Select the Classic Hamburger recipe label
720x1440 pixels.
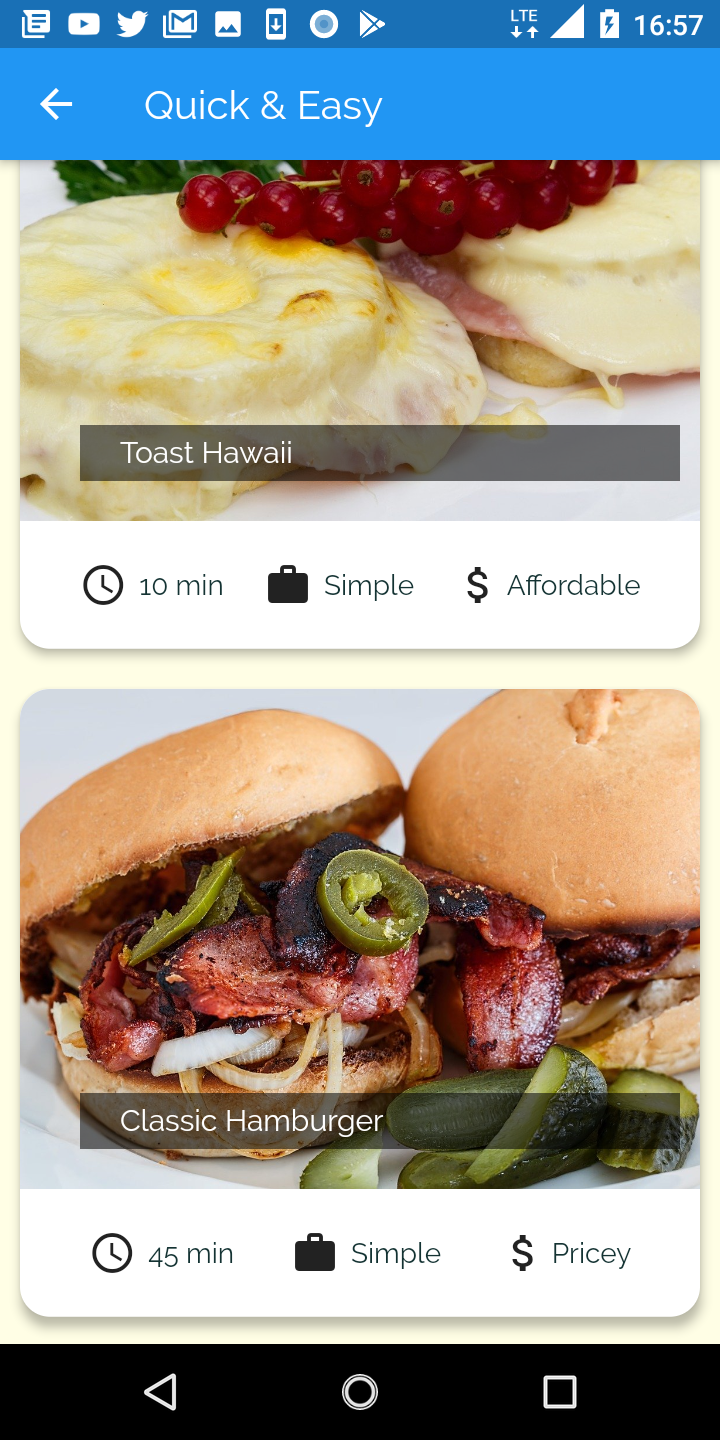coord(251,1120)
